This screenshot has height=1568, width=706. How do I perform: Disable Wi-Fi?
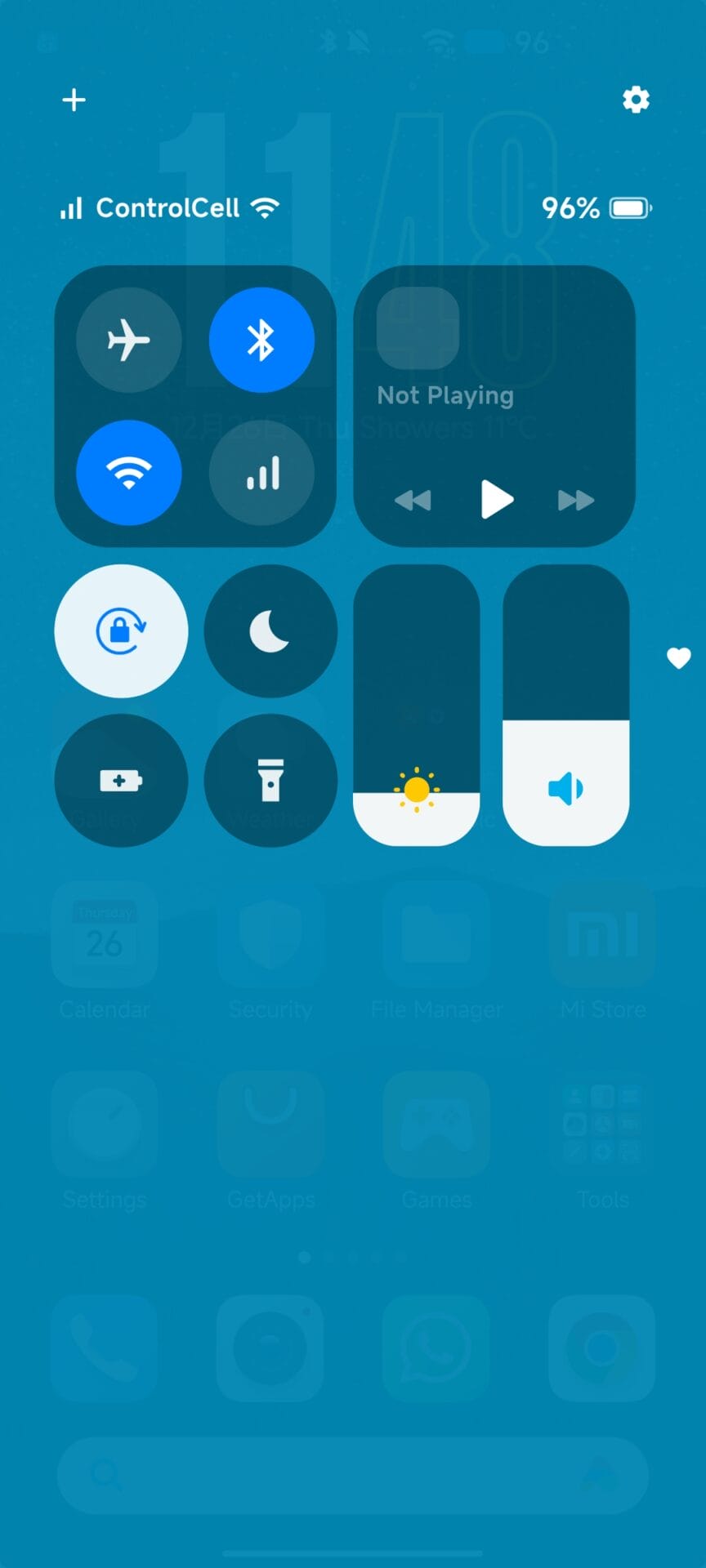129,472
